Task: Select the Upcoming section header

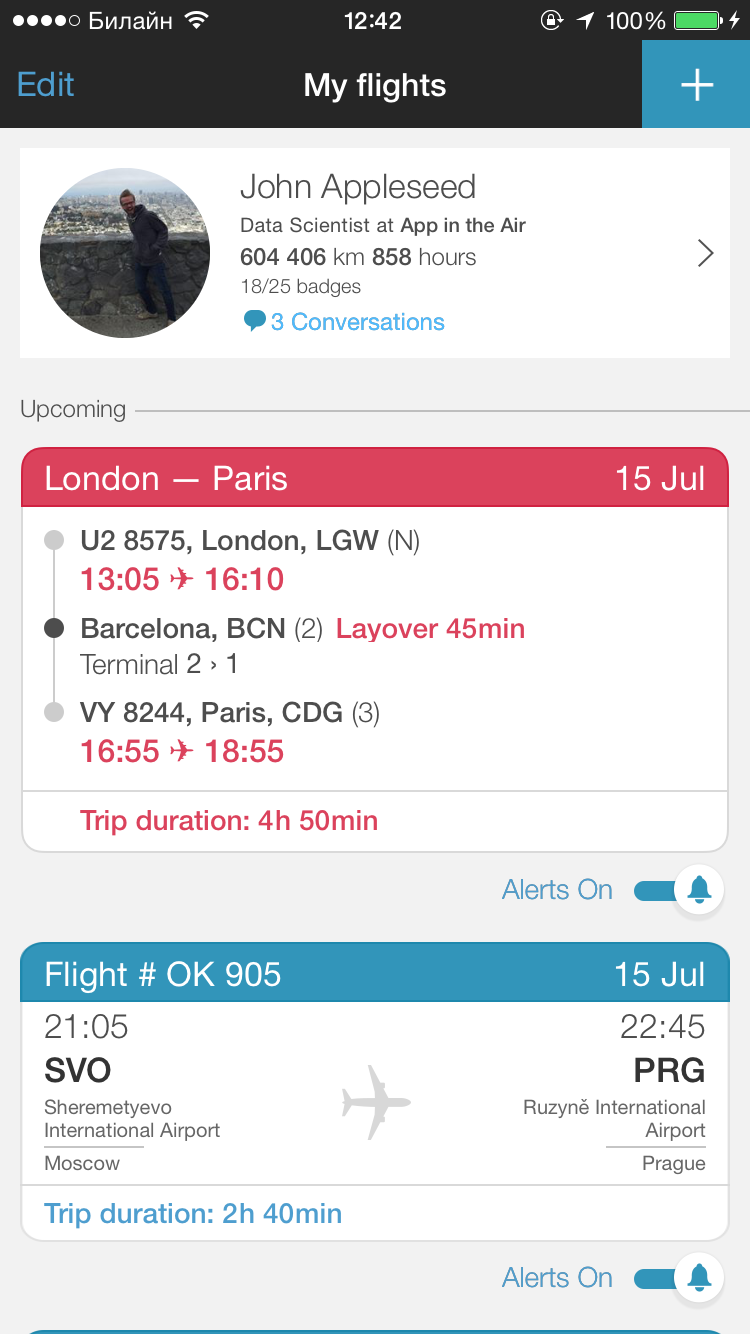Action: point(72,410)
